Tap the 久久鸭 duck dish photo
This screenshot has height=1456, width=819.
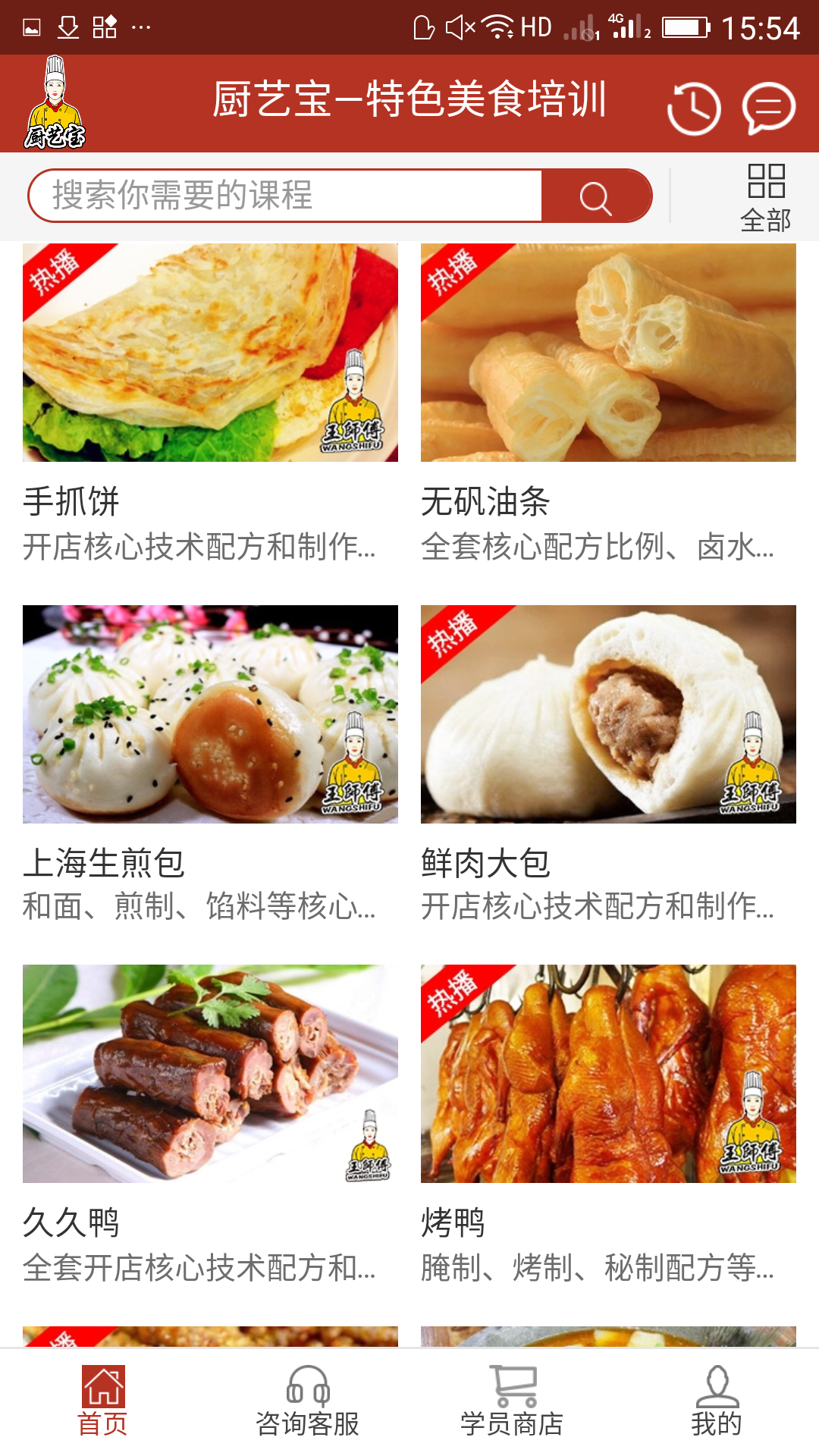tap(210, 1075)
